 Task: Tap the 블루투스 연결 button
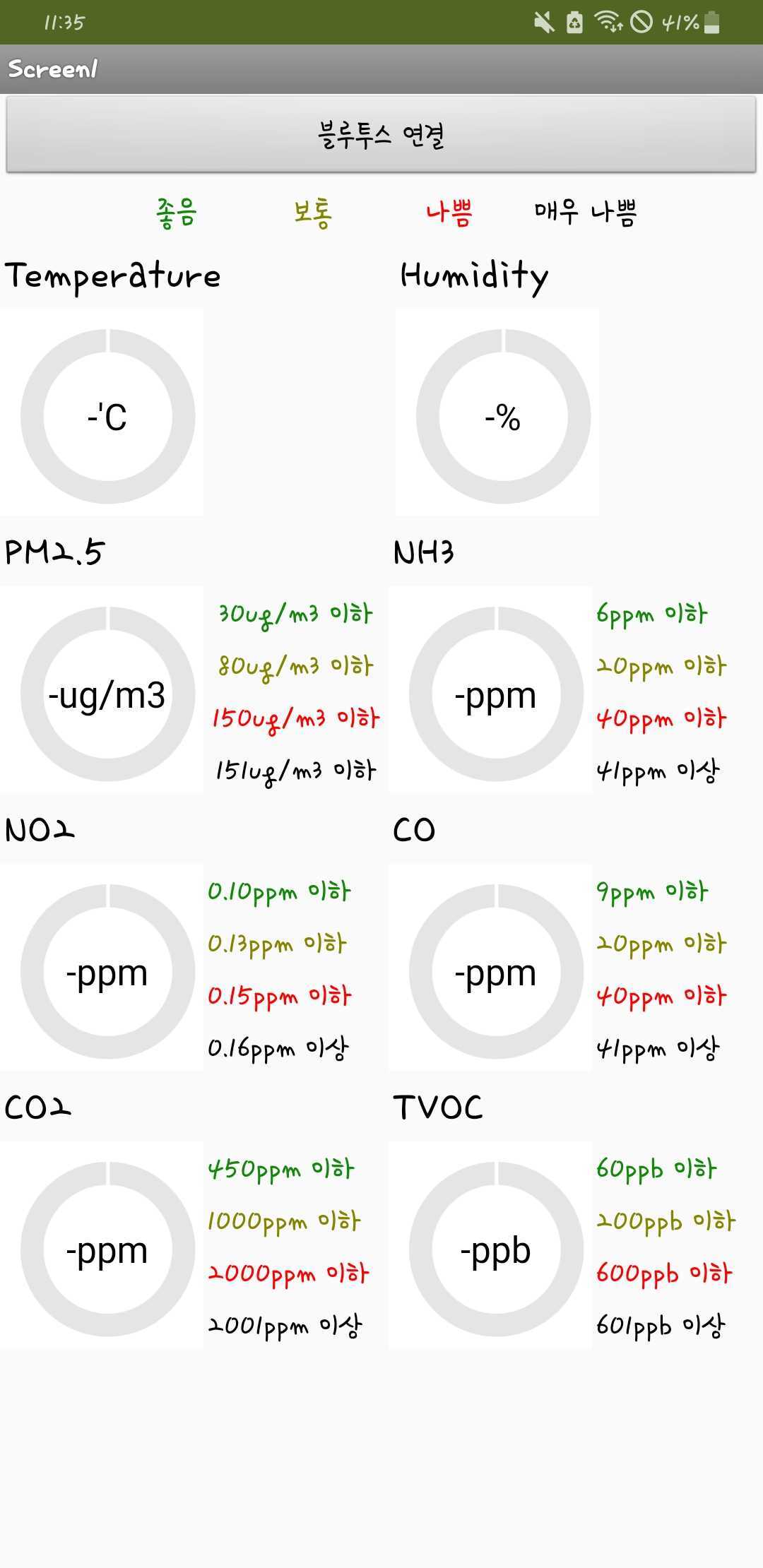pos(381,134)
